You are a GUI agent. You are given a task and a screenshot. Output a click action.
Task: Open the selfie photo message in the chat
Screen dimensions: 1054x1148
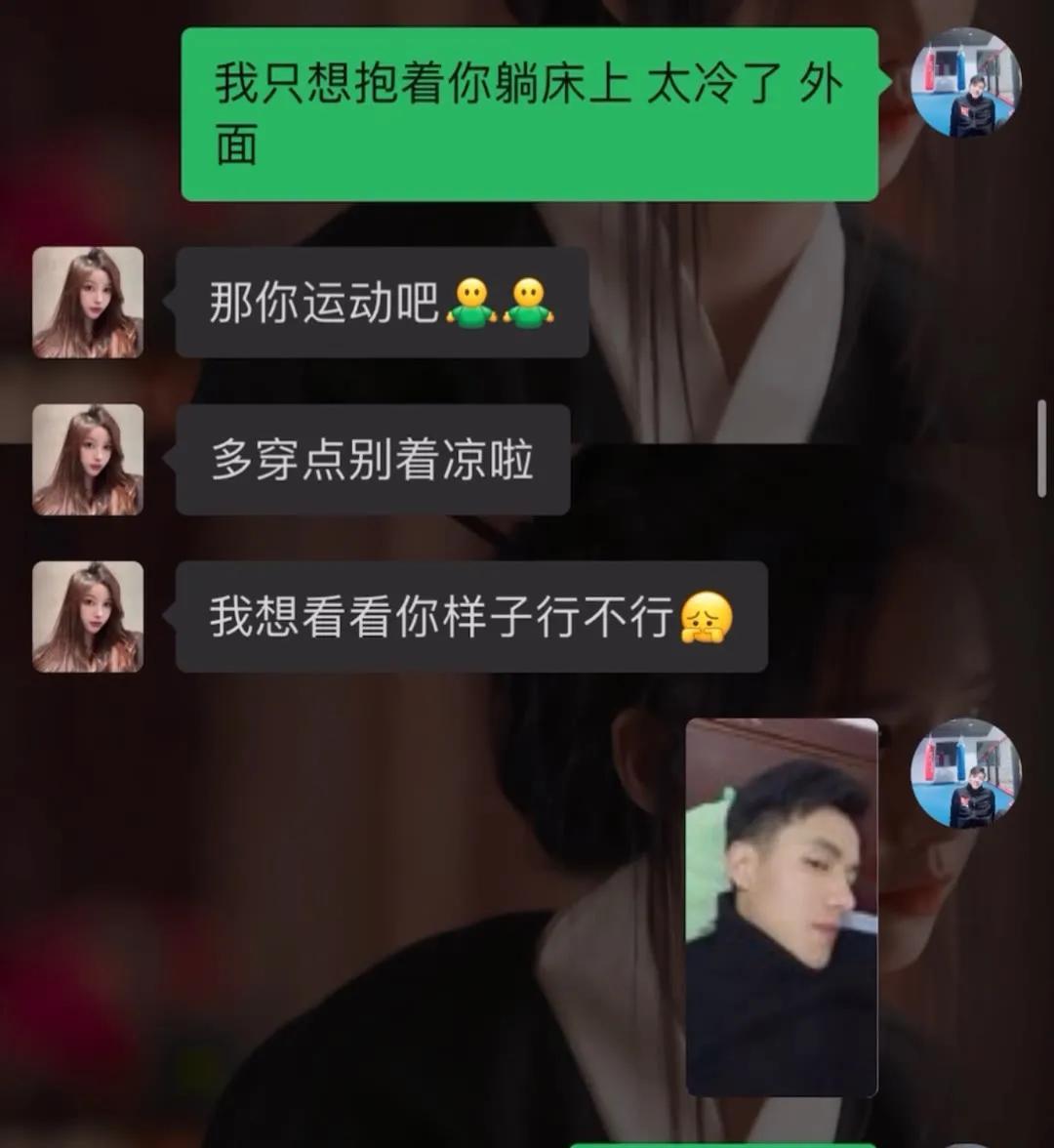pos(781,907)
